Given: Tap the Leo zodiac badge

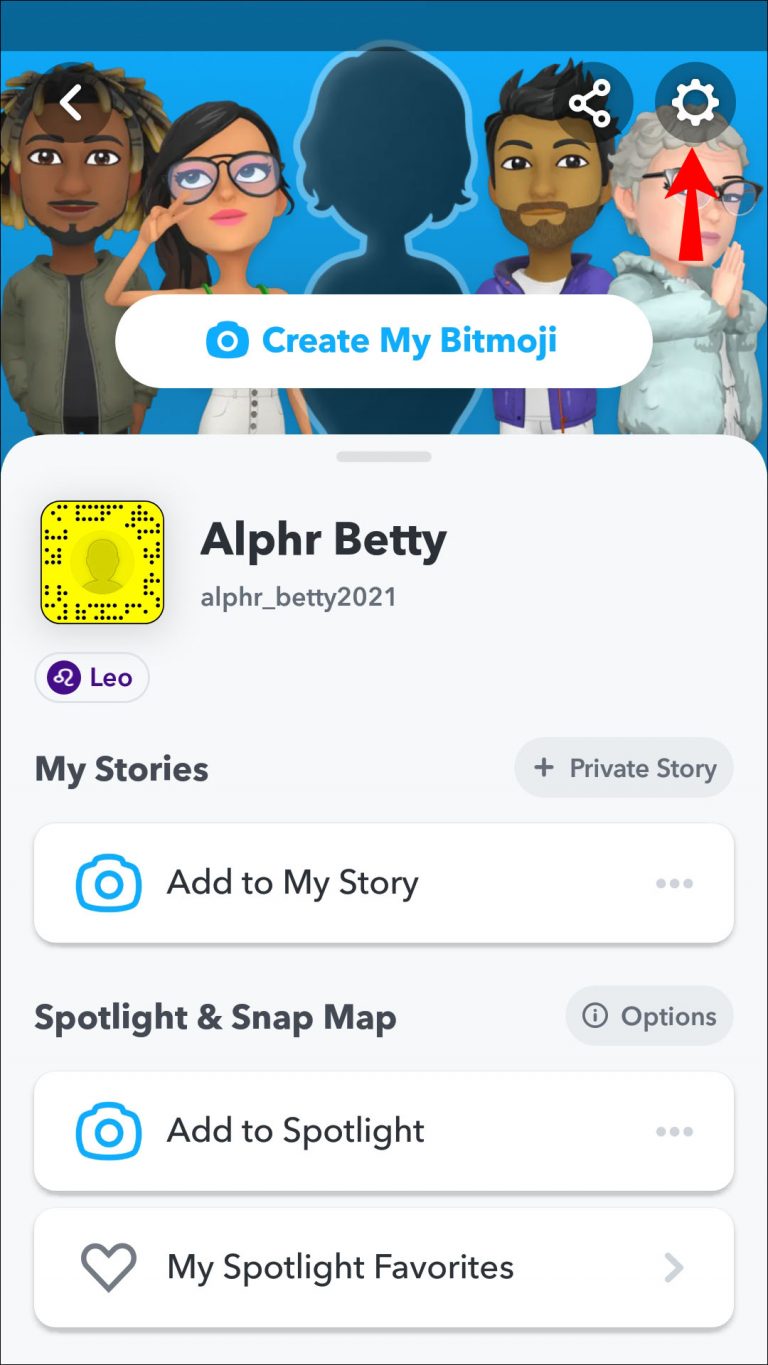Looking at the screenshot, I should [91, 677].
